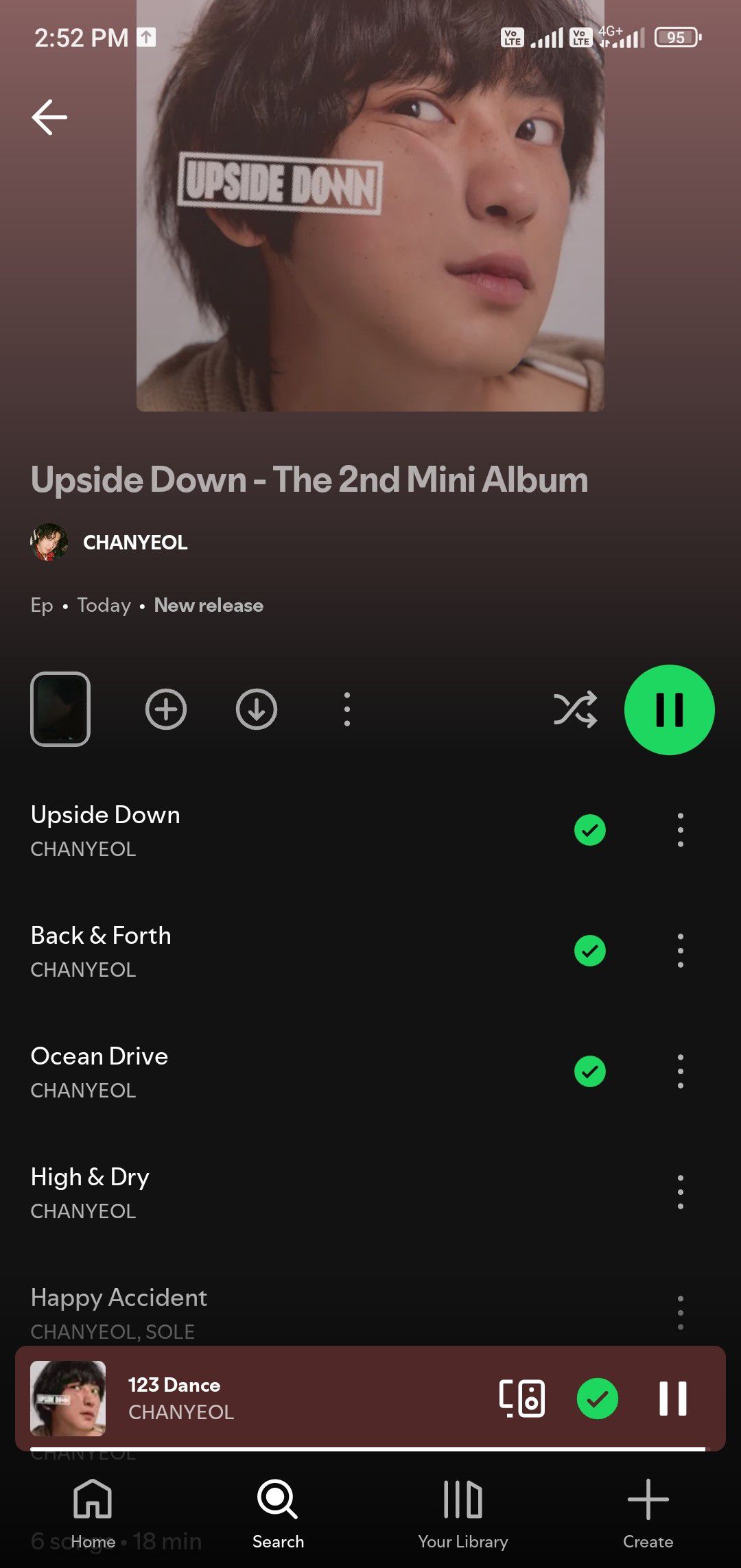Open CHANYEOL artist profile
Viewport: 741px width, 1568px height.
(x=134, y=543)
